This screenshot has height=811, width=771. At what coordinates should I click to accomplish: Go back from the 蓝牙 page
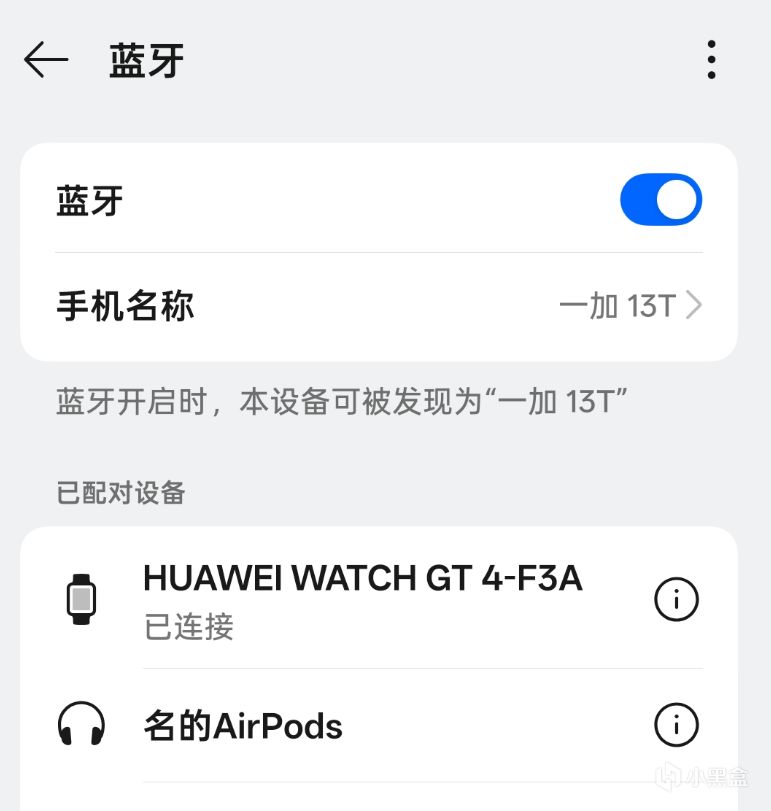click(x=46, y=60)
